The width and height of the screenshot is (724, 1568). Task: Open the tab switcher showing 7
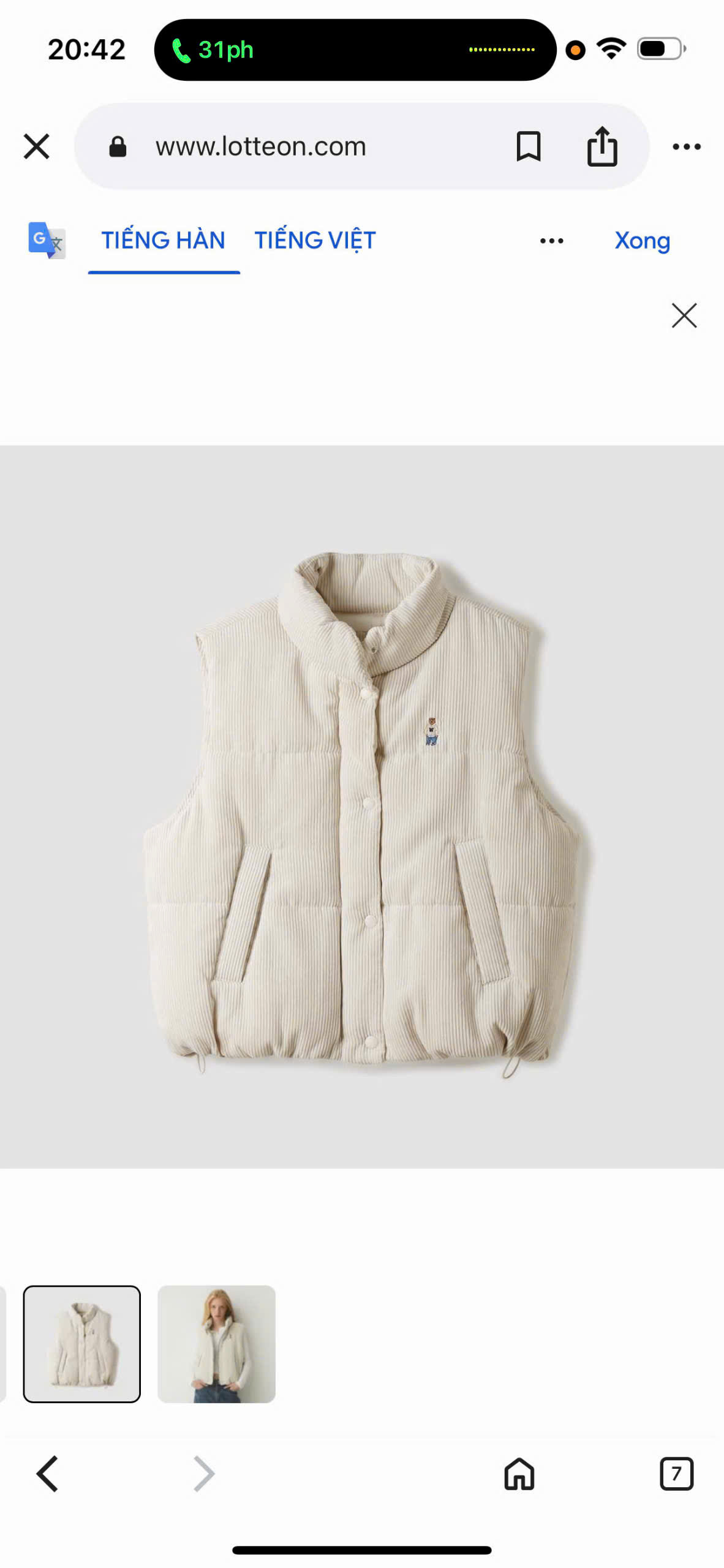pos(676,1473)
